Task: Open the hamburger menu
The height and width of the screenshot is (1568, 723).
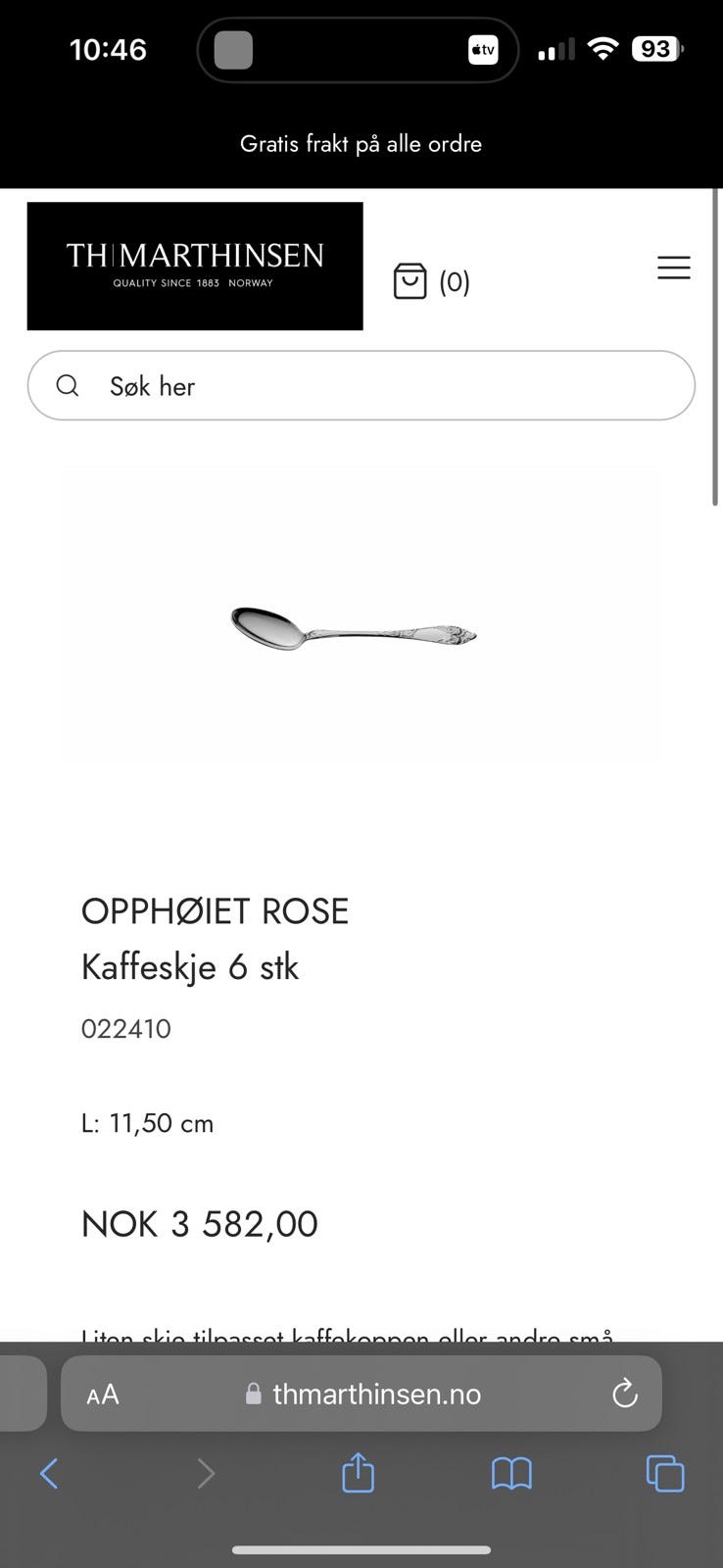Action: pyautogui.click(x=674, y=268)
